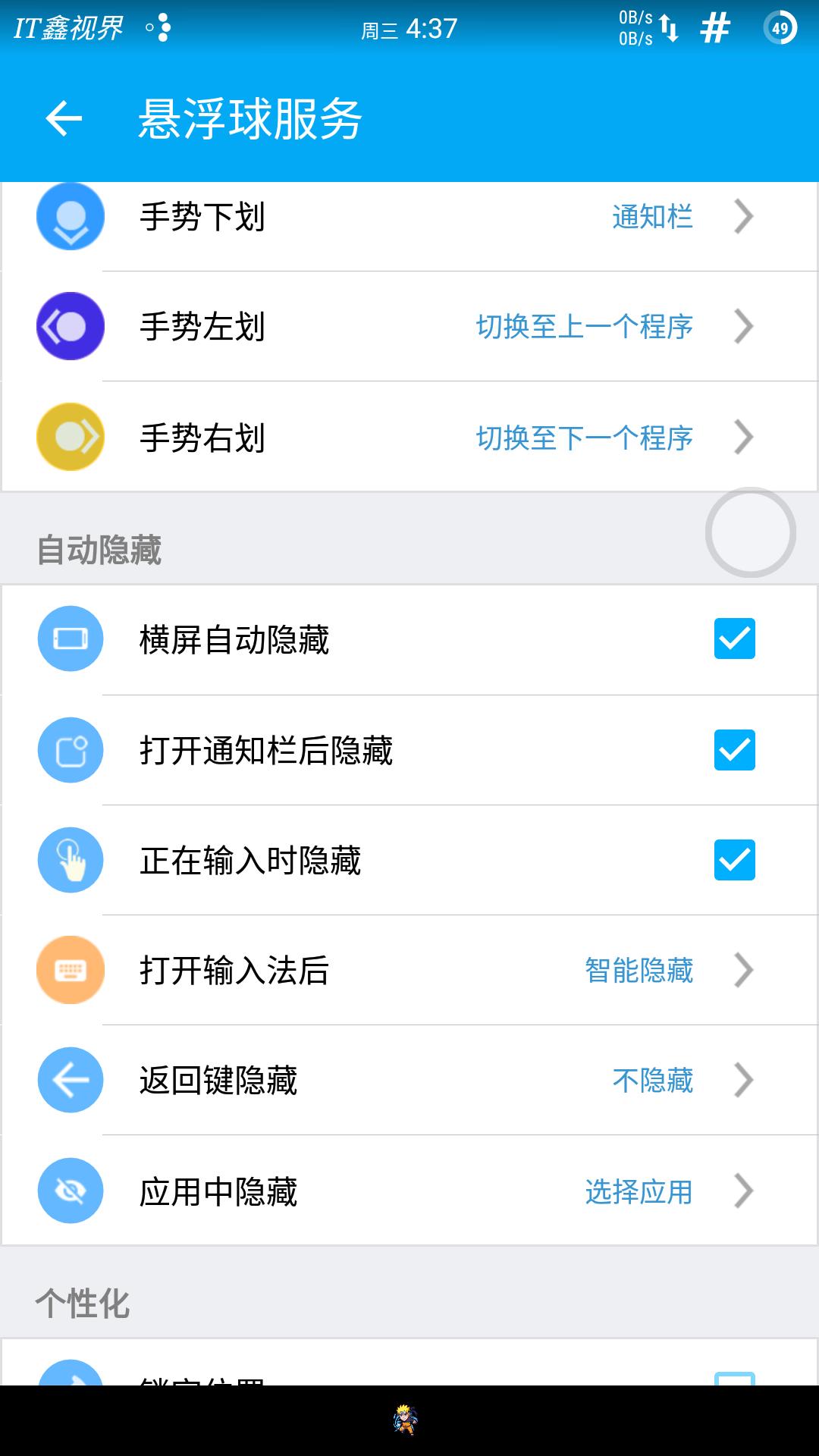Click the gesture right-swipe icon
The image size is (819, 1456).
70,436
